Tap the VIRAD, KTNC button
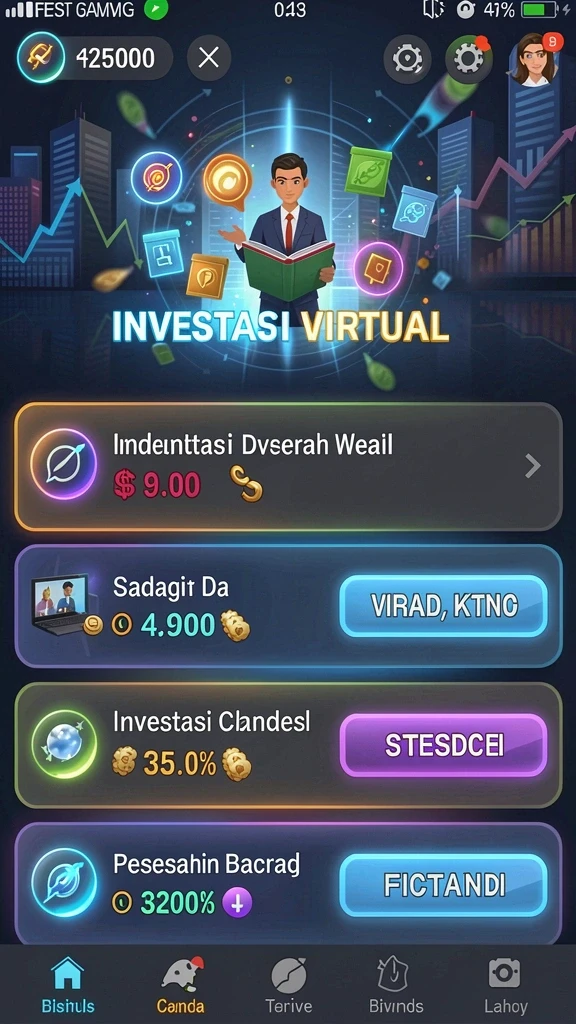This screenshot has width=576, height=1024. tap(443, 606)
